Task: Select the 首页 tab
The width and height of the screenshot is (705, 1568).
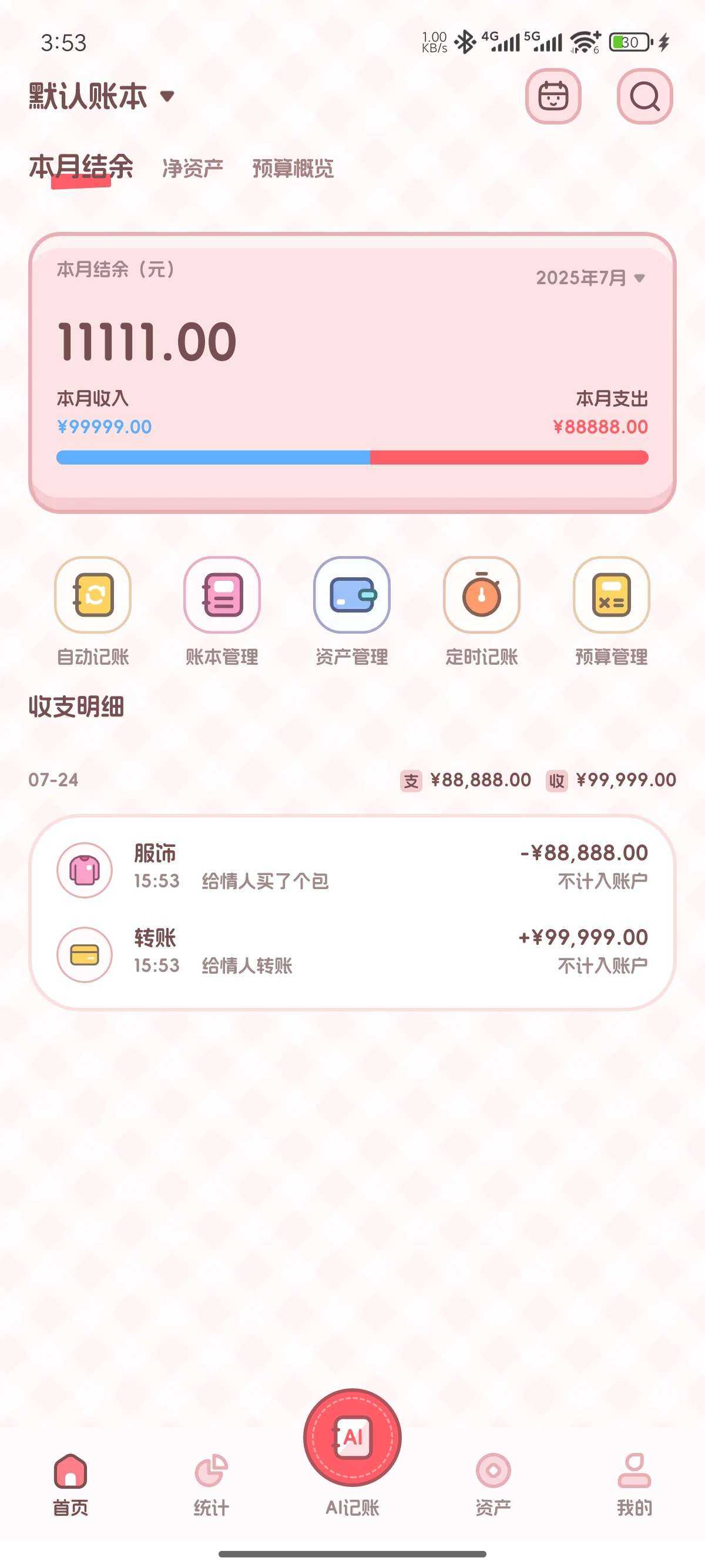Action: coord(70,1484)
